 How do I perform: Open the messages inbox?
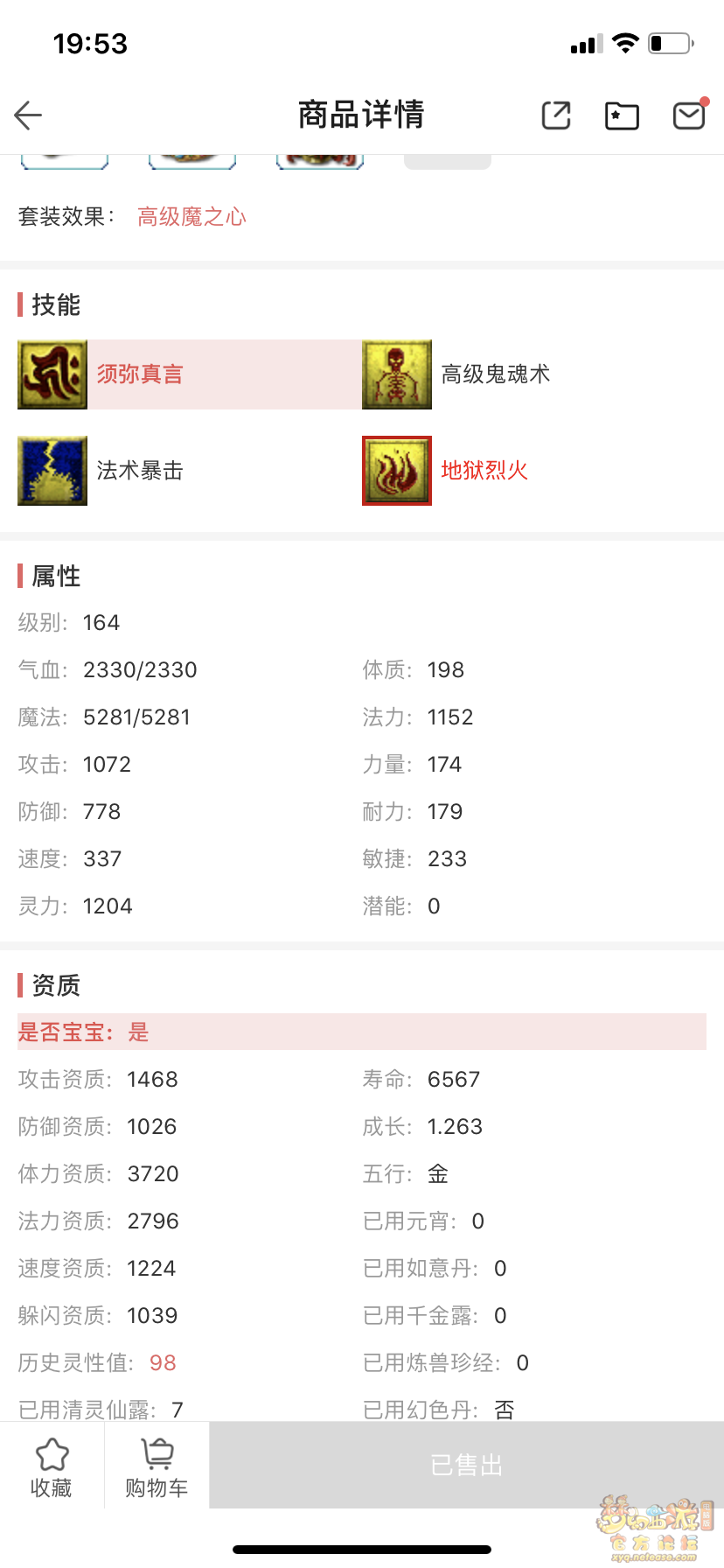pyautogui.click(x=689, y=115)
